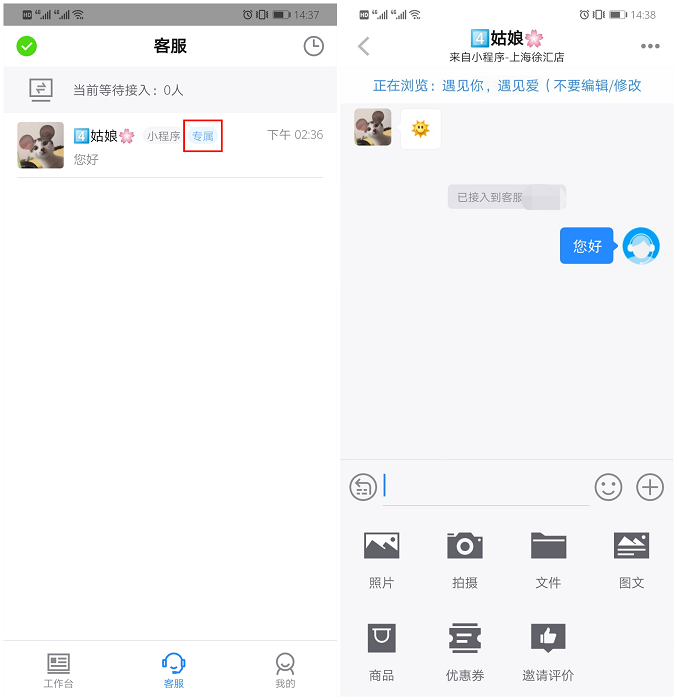Screen dimensions: 677x700
Task: Open the history clock icon
Action: [x=313, y=46]
